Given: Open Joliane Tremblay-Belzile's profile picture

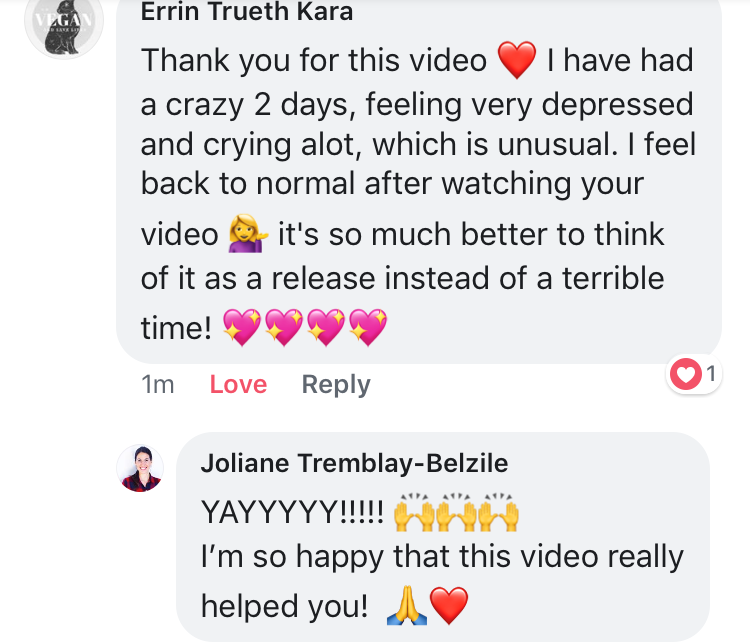Looking at the screenshot, I should [141, 468].
